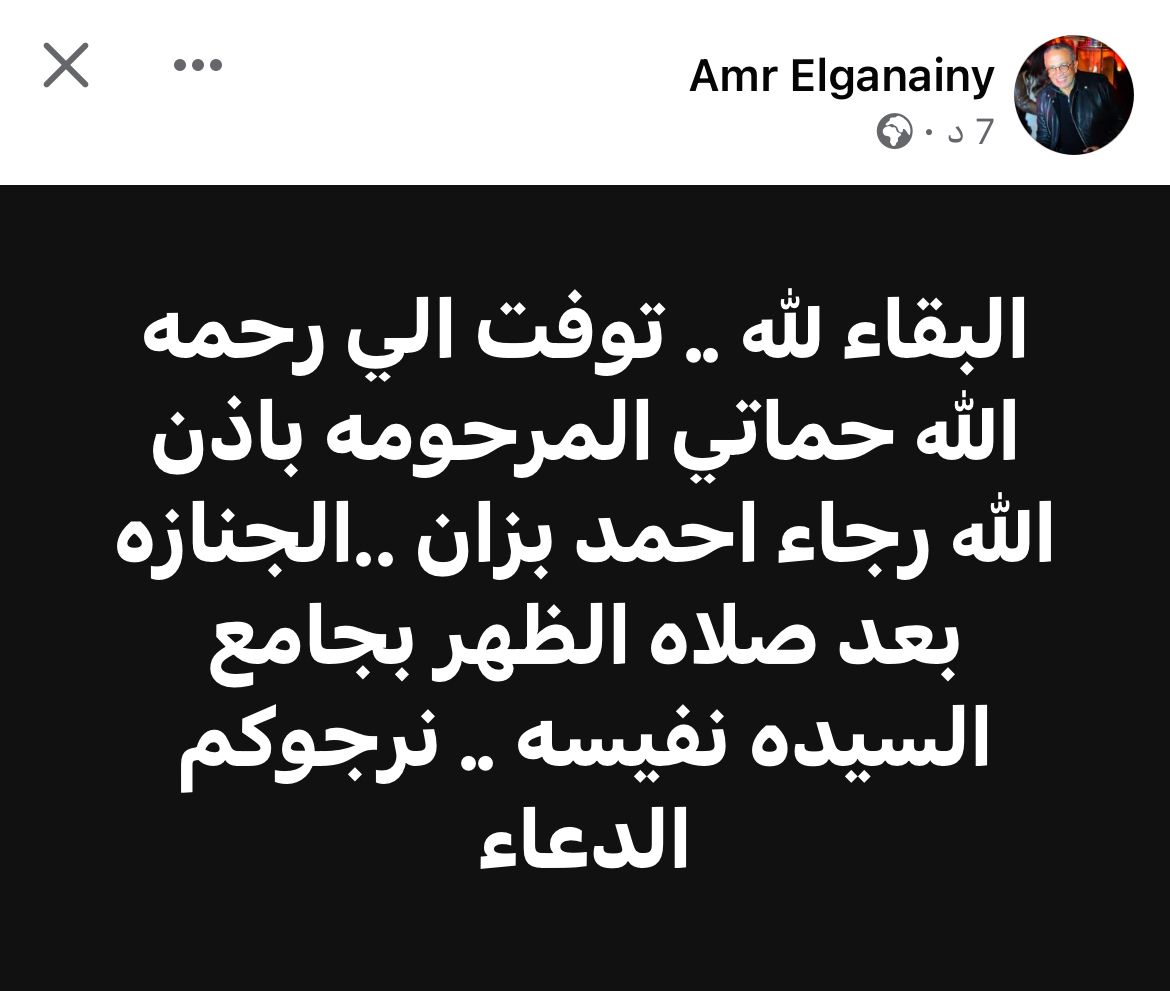Tap the name Amr Elganainy
This screenshot has width=1170, height=991.
click(842, 77)
